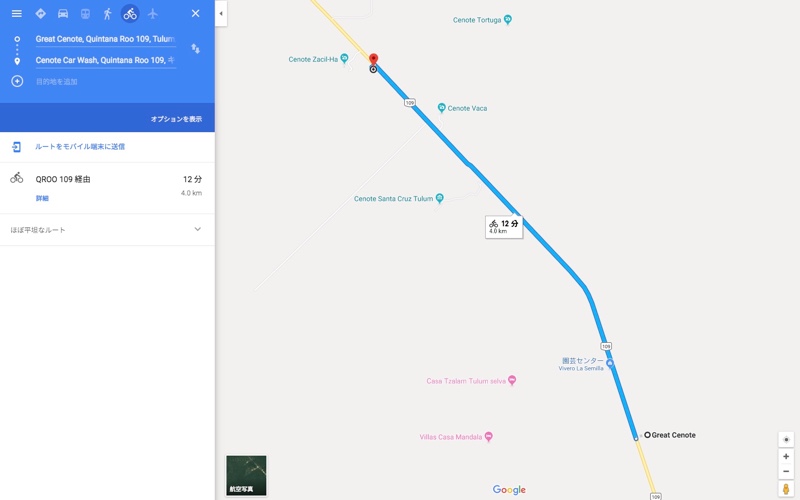800x500 pixels.
Task: Select the flight travel mode
Action: tap(152, 14)
